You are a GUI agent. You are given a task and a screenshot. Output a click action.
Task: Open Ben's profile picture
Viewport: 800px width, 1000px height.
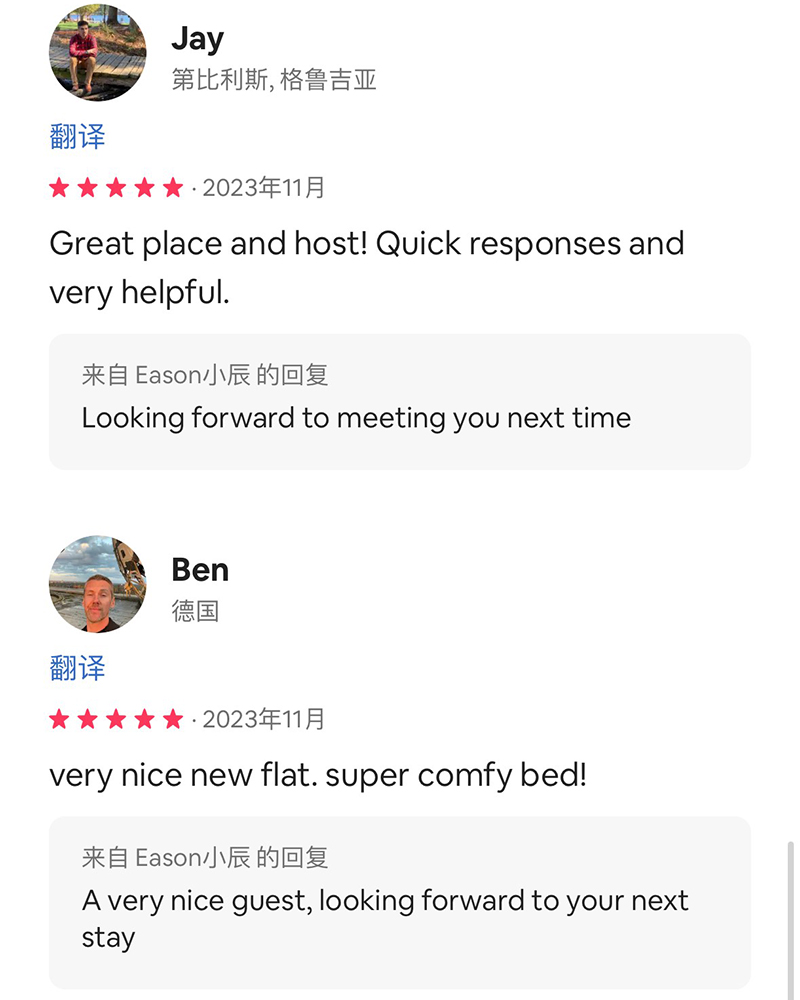[98, 584]
